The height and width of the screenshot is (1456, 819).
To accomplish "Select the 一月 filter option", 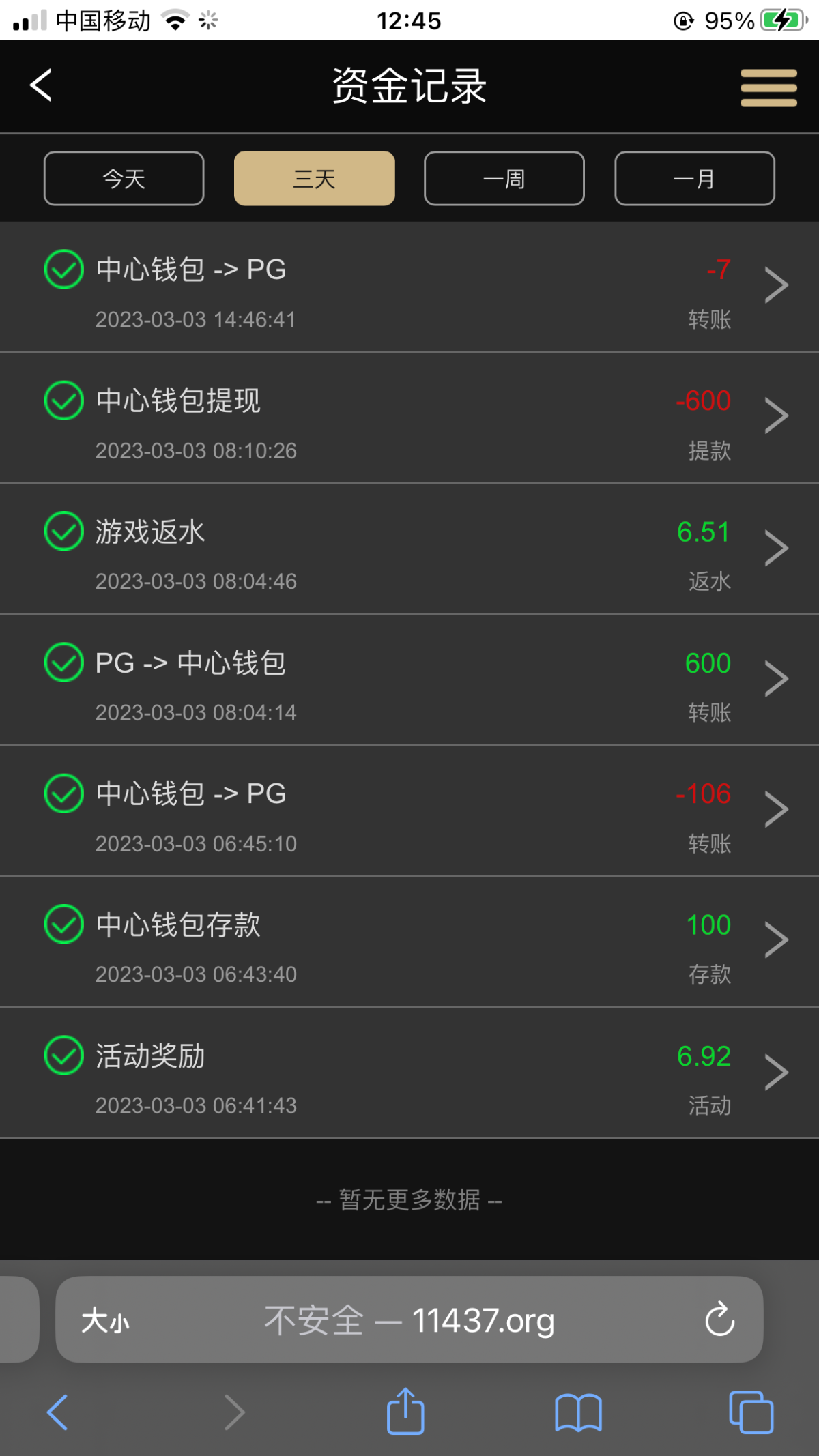I will [x=694, y=178].
